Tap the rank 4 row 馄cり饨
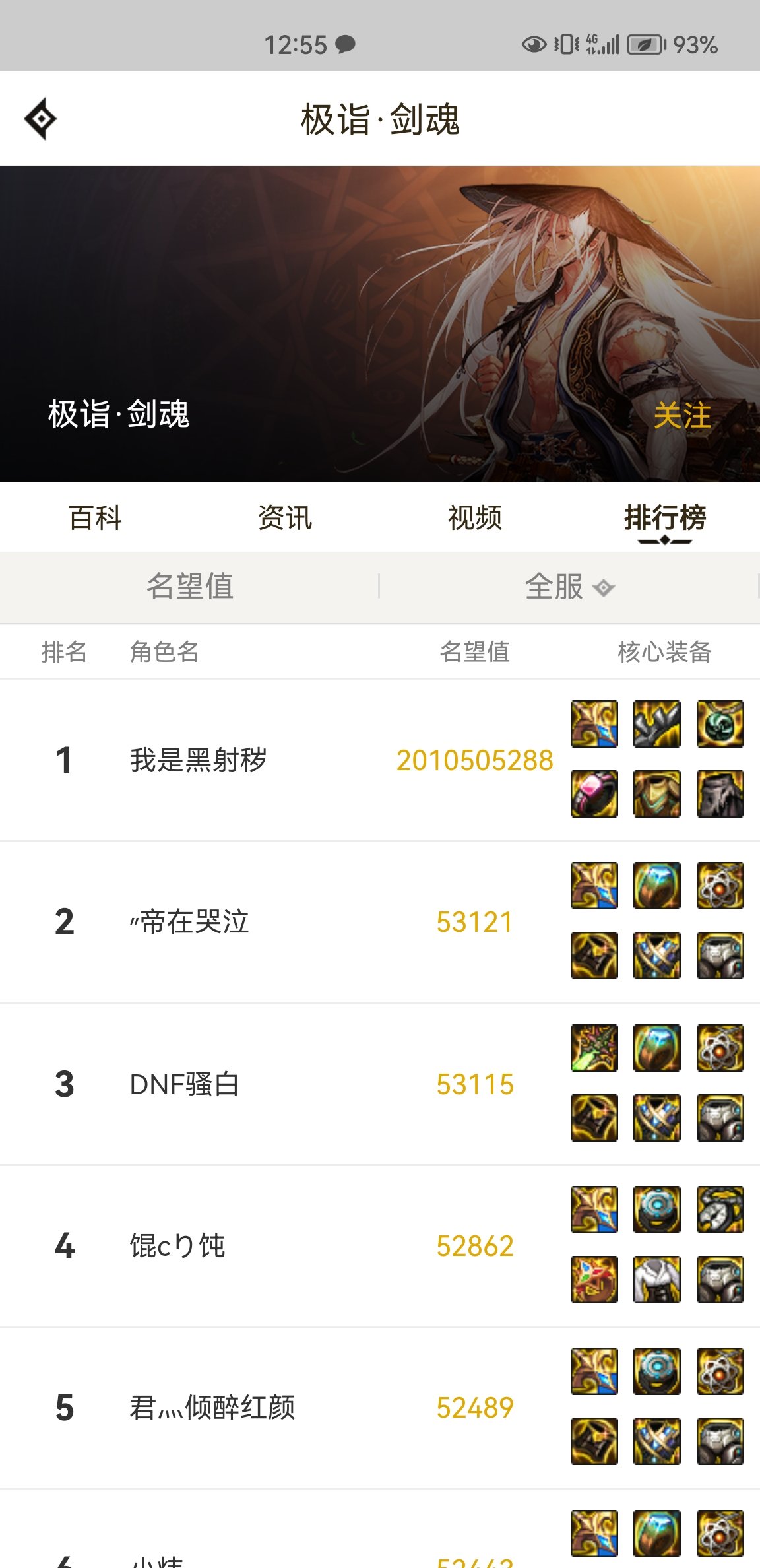 click(x=178, y=1246)
